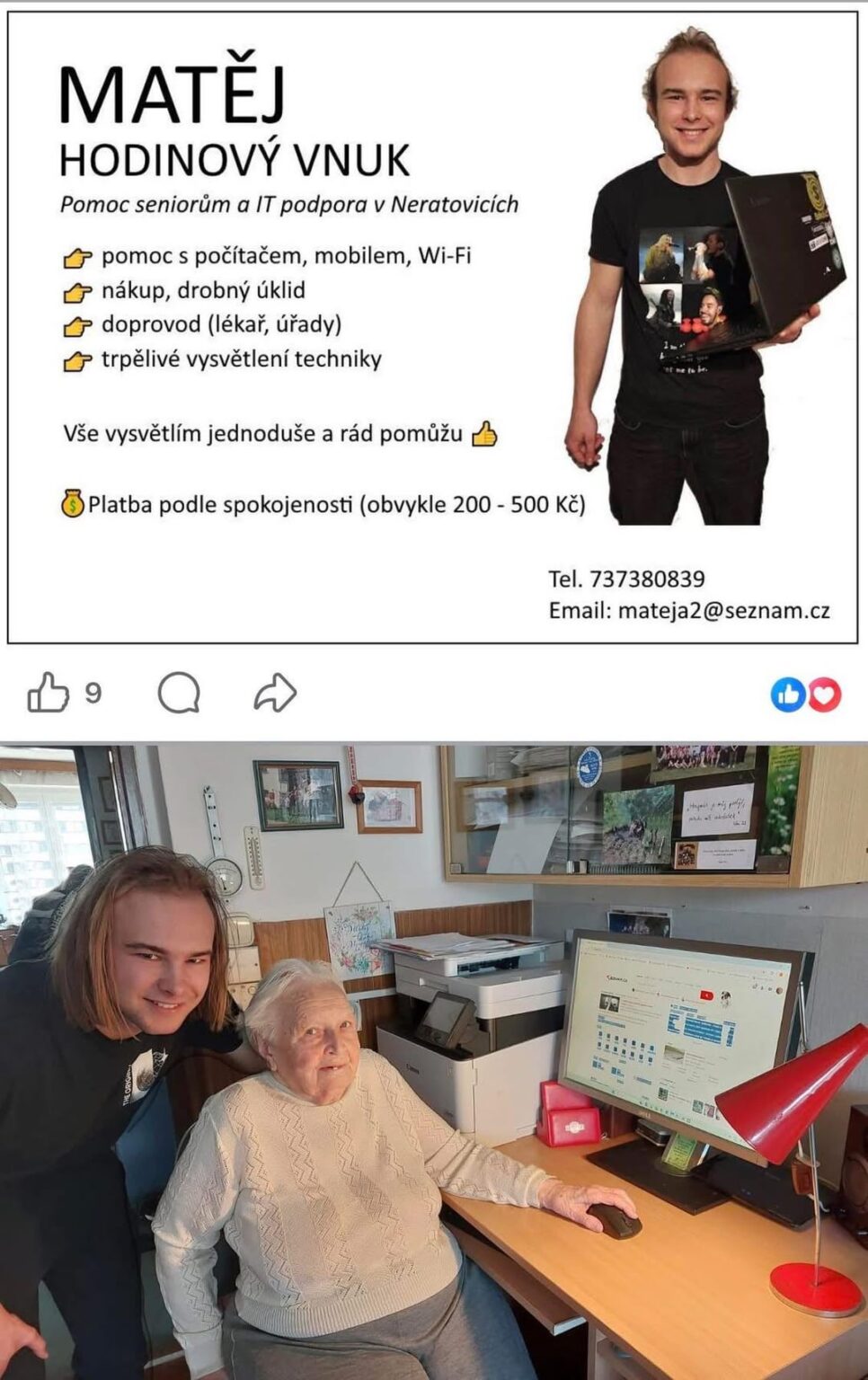
Task: Open the photo with the elderly woman at computer
Action: [x=432, y=1060]
